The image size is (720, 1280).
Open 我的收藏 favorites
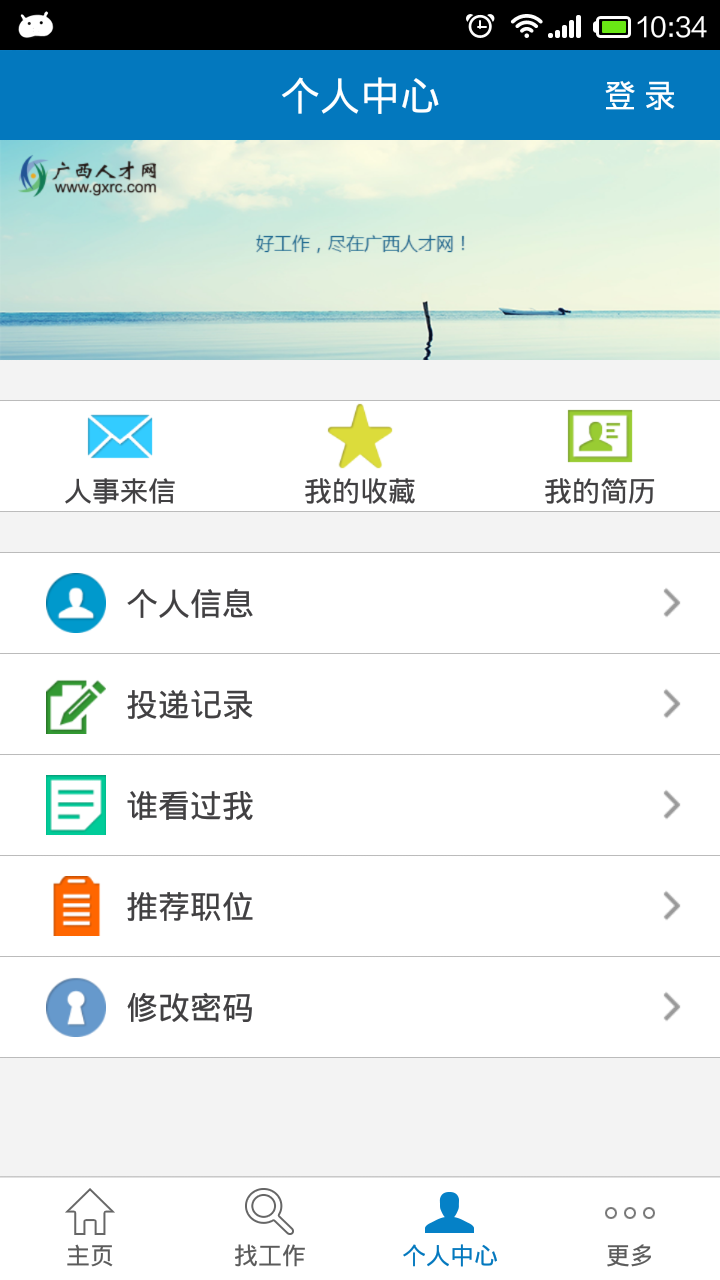[360, 456]
